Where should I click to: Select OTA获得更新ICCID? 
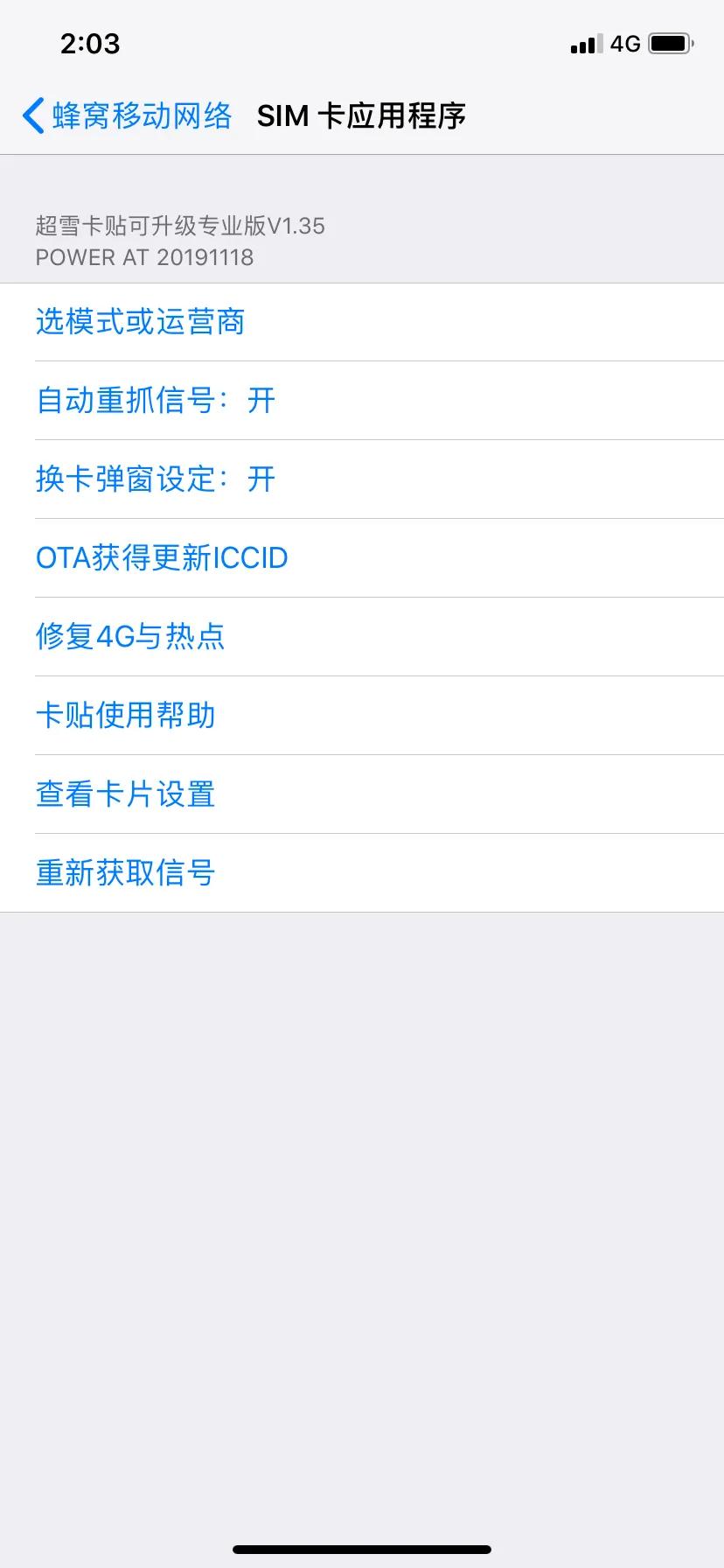161,558
